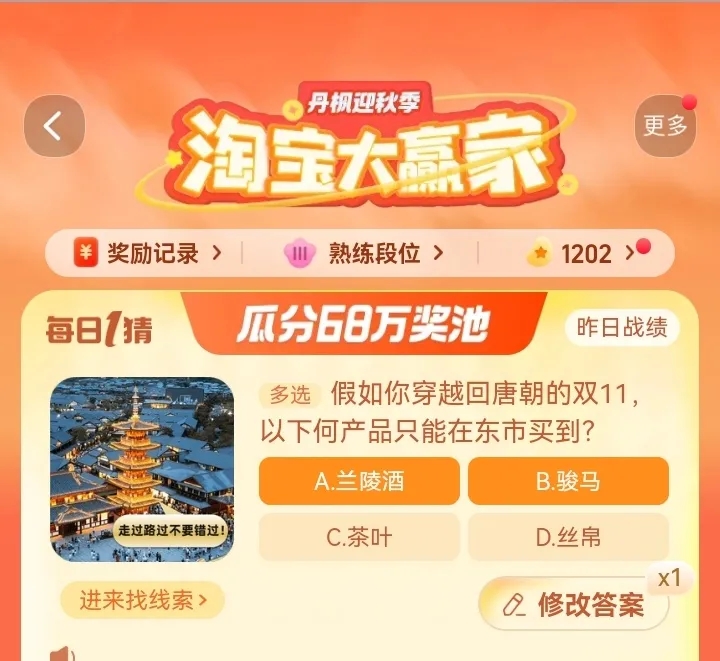Select answer A.兰陵酒
The width and height of the screenshot is (720, 661).
pyautogui.click(x=359, y=481)
